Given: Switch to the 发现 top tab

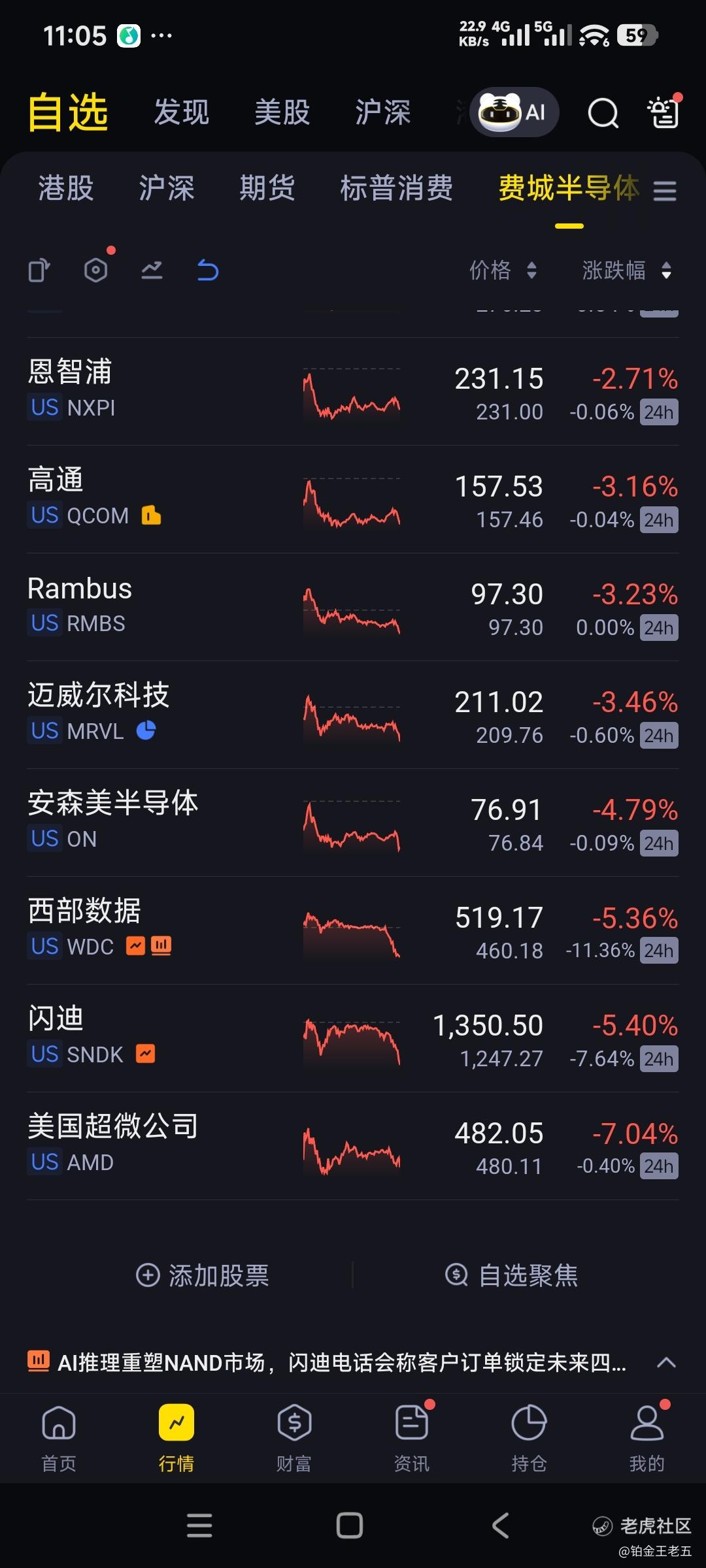Looking at the screenshot, I should coord(181,112).
